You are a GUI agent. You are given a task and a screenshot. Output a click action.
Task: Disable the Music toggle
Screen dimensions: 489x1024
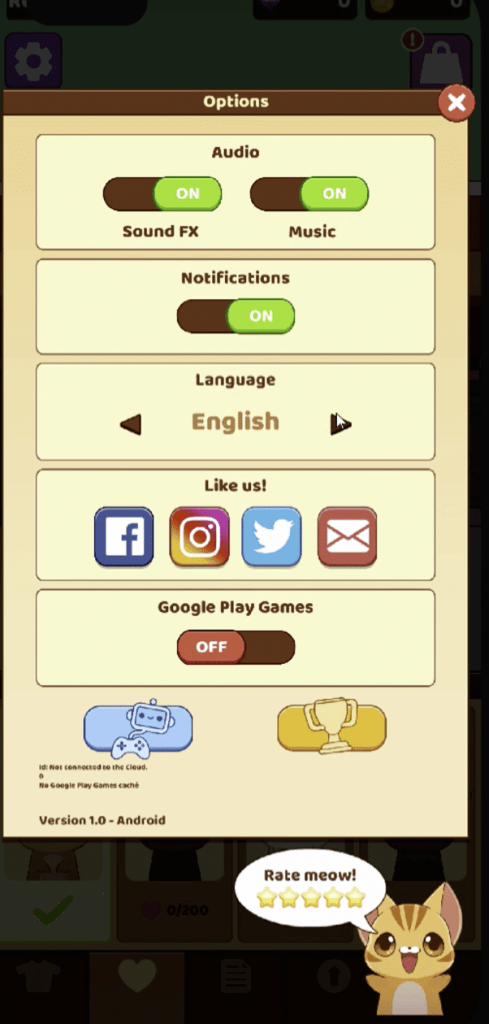click(309, 194)
